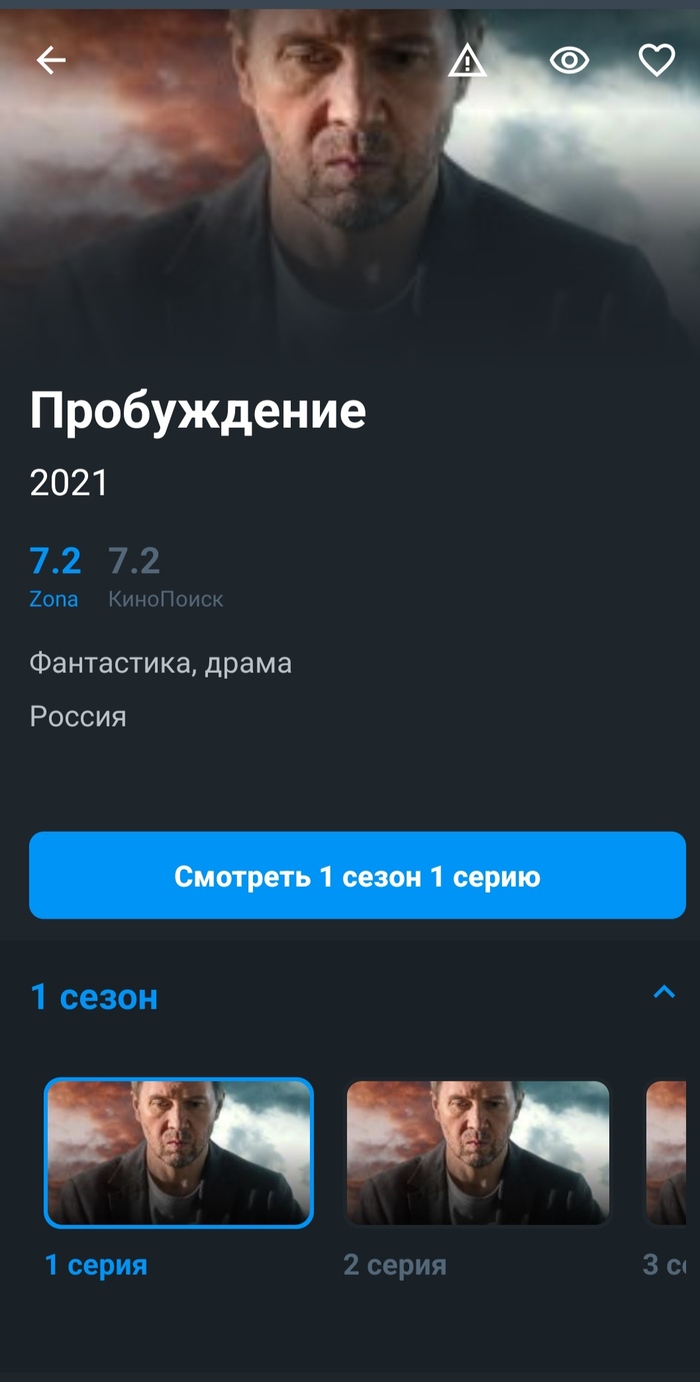Go back using the arrow icon

tap(51, 61)
